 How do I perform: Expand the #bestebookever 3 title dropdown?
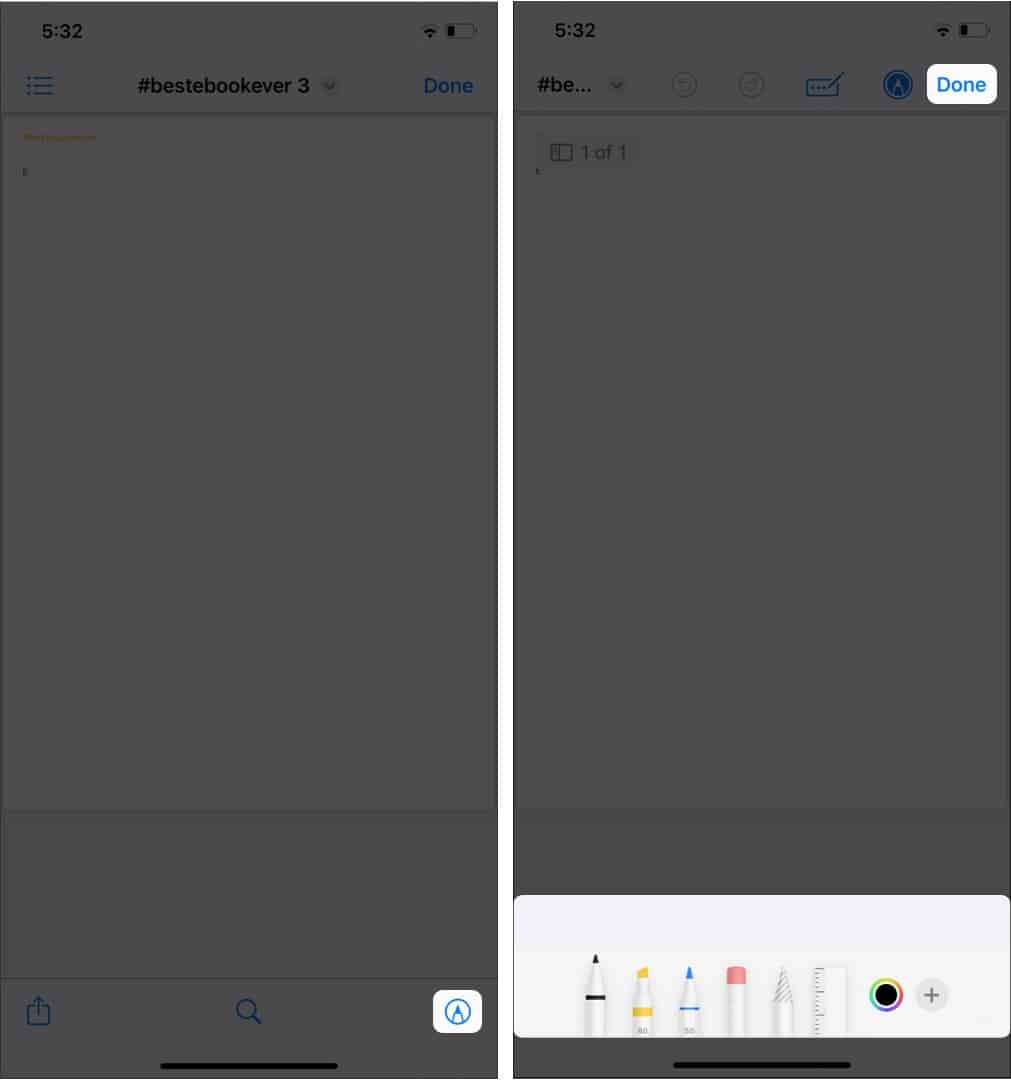click(x=330, y=86)
